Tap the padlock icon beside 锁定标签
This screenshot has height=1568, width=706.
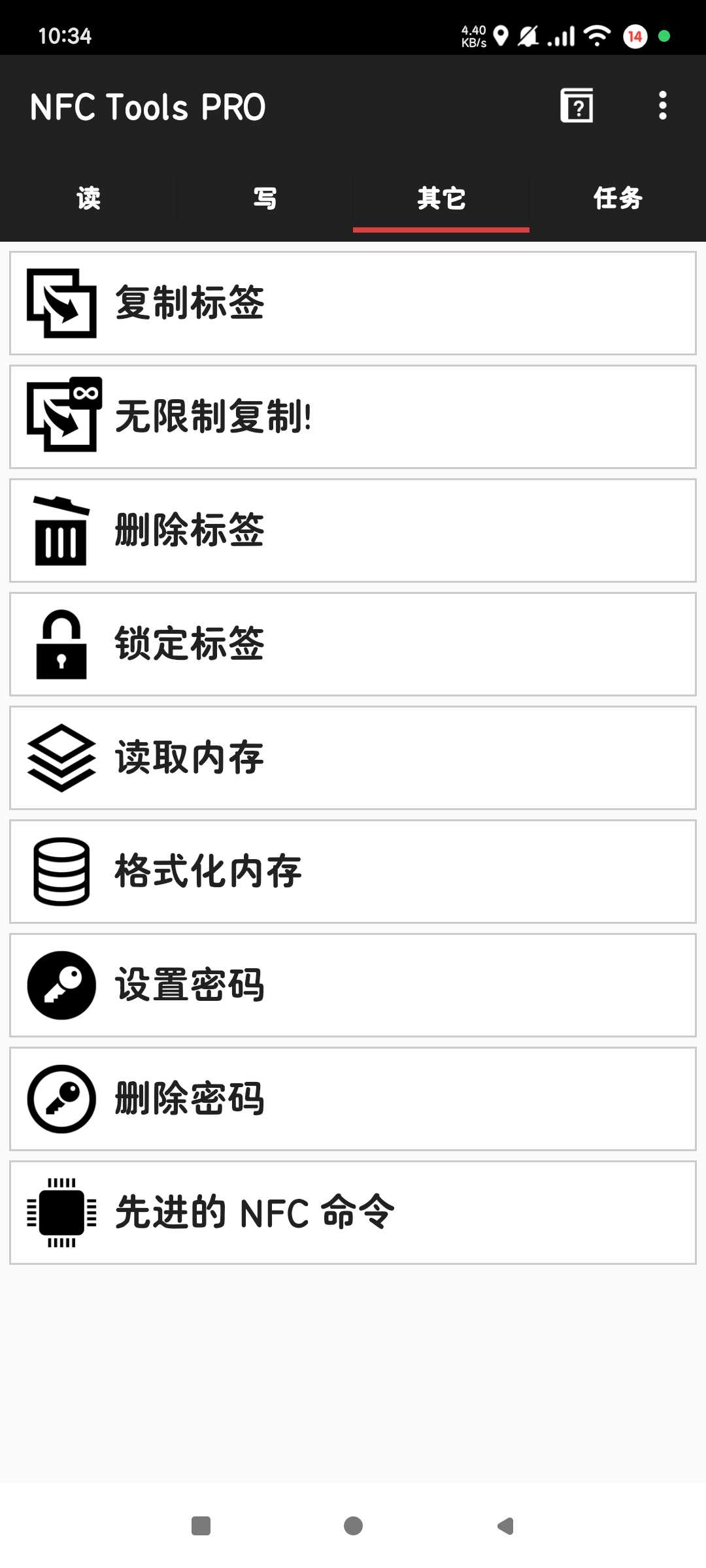[61, 644]
